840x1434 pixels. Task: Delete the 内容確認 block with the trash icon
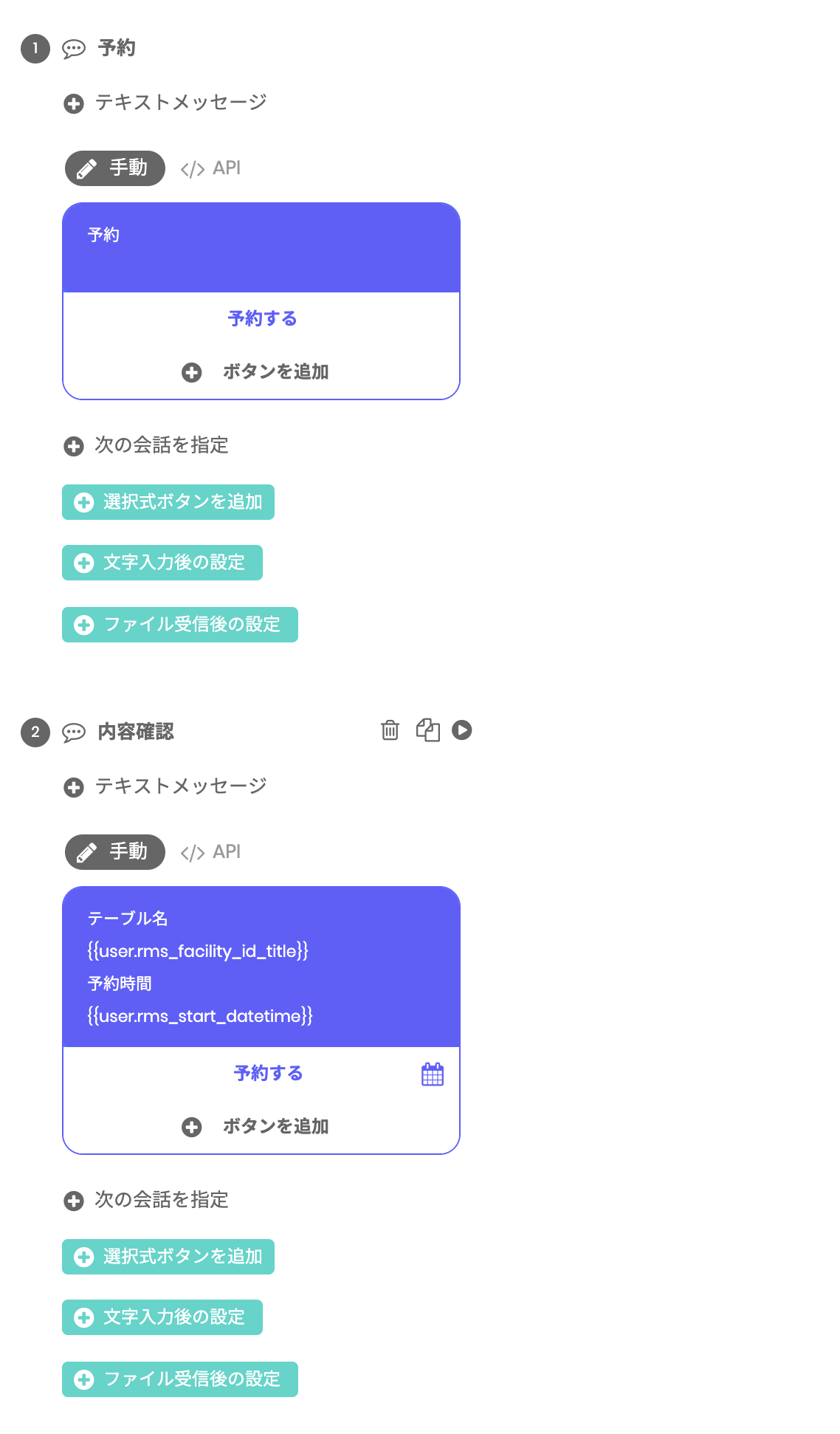pyautogui.click(x=390, y=730)
